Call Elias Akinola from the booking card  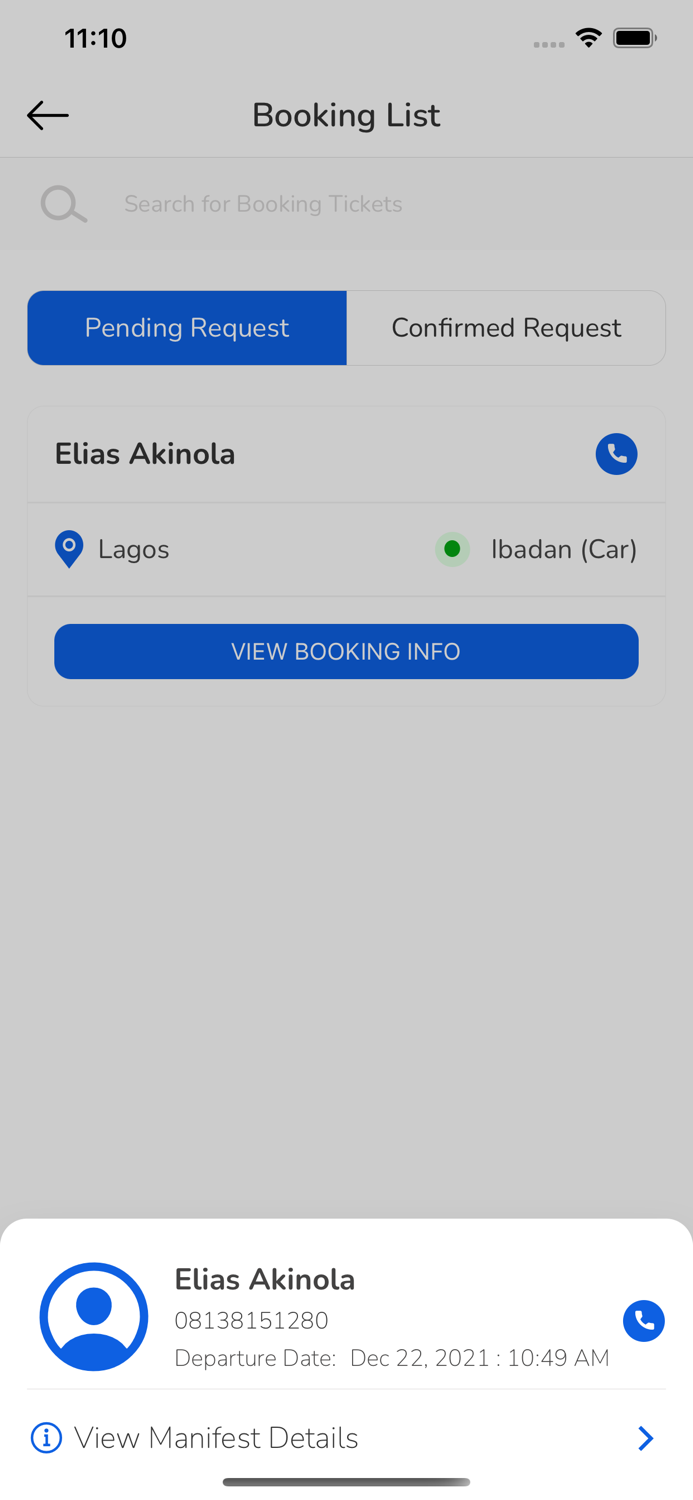(x=616, y=454)
